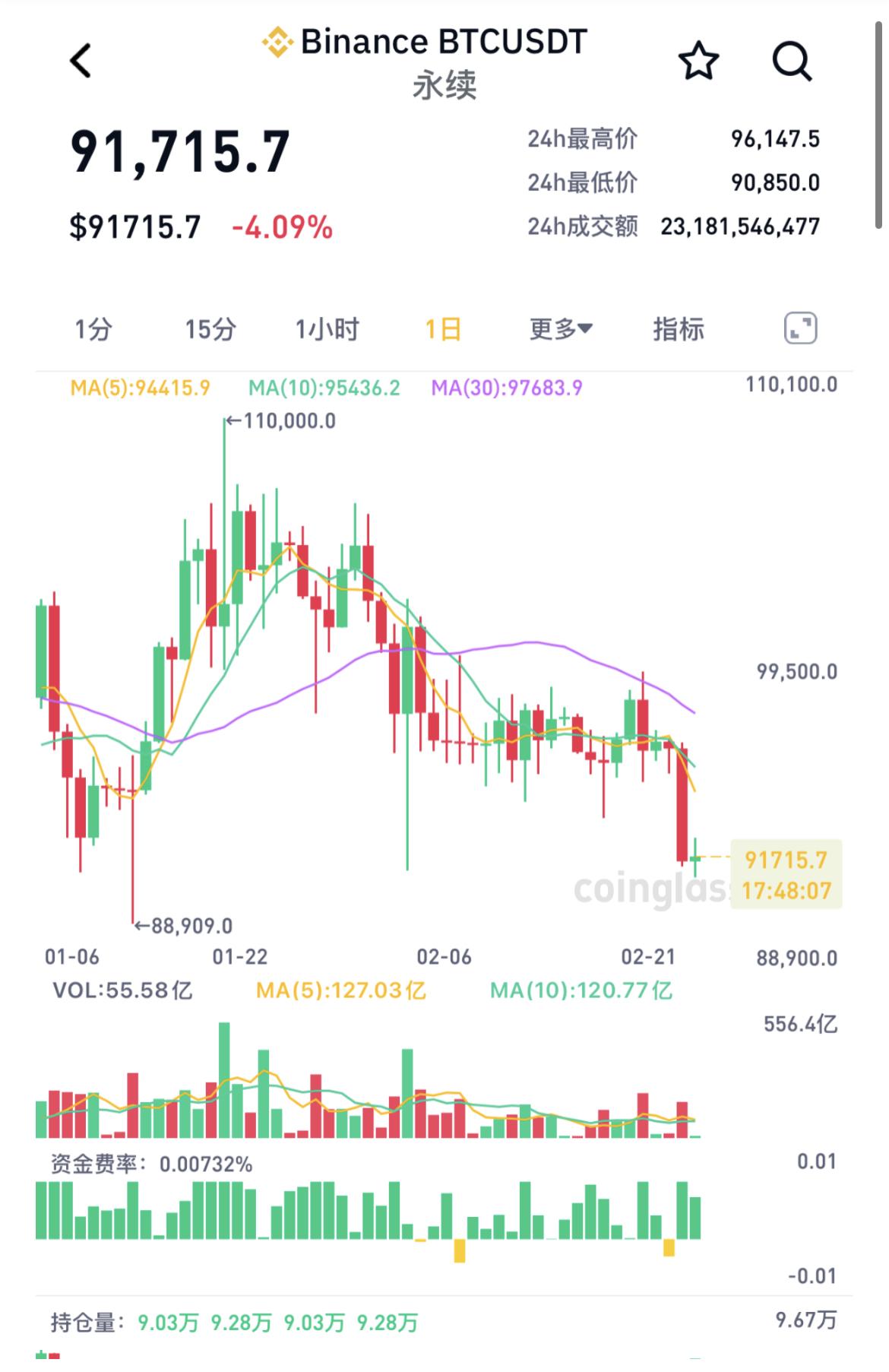889x1372 pixels.
Task: Change chart to 1小时 interval
Action: [x=327, y=329]
